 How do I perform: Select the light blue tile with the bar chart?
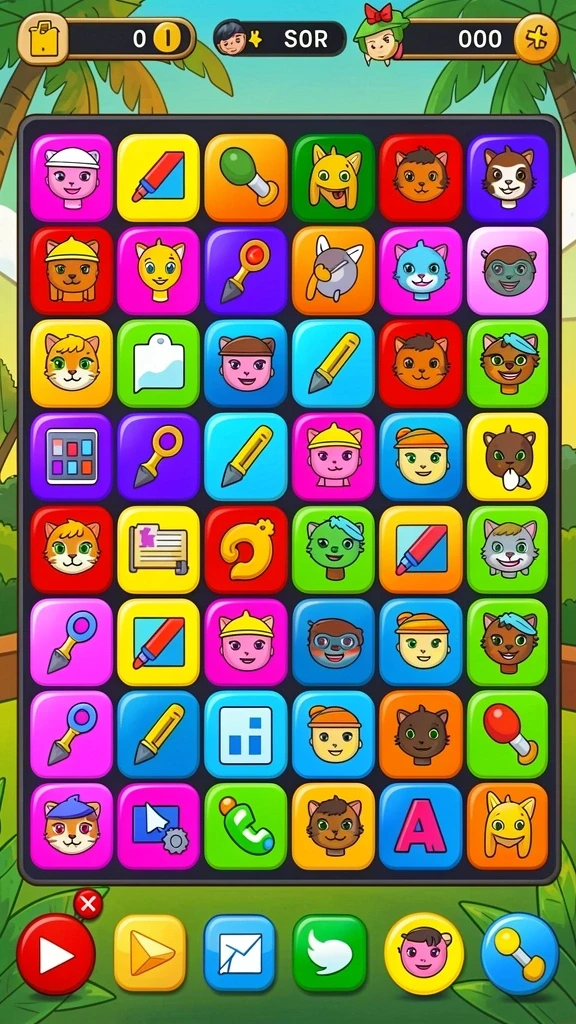point(246,734)
